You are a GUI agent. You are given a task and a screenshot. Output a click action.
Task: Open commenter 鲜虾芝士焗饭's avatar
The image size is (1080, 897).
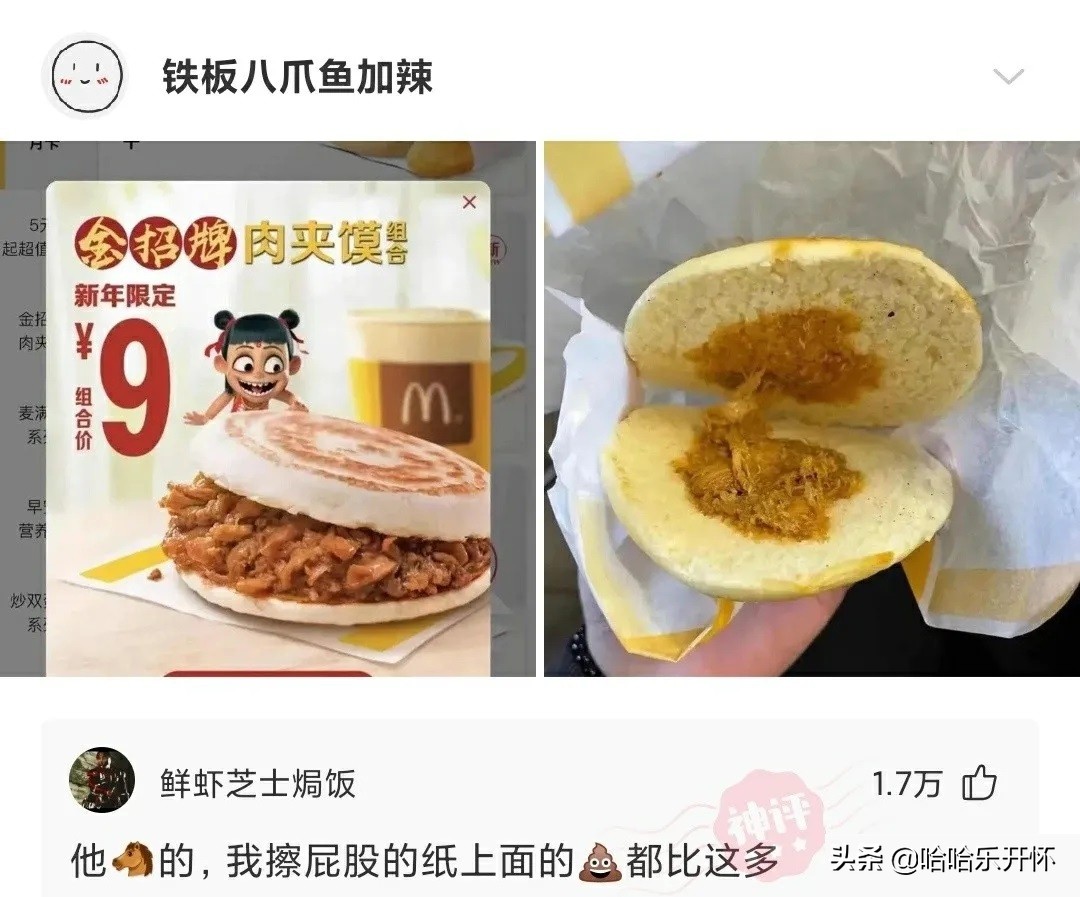click(x=101, y=780)
